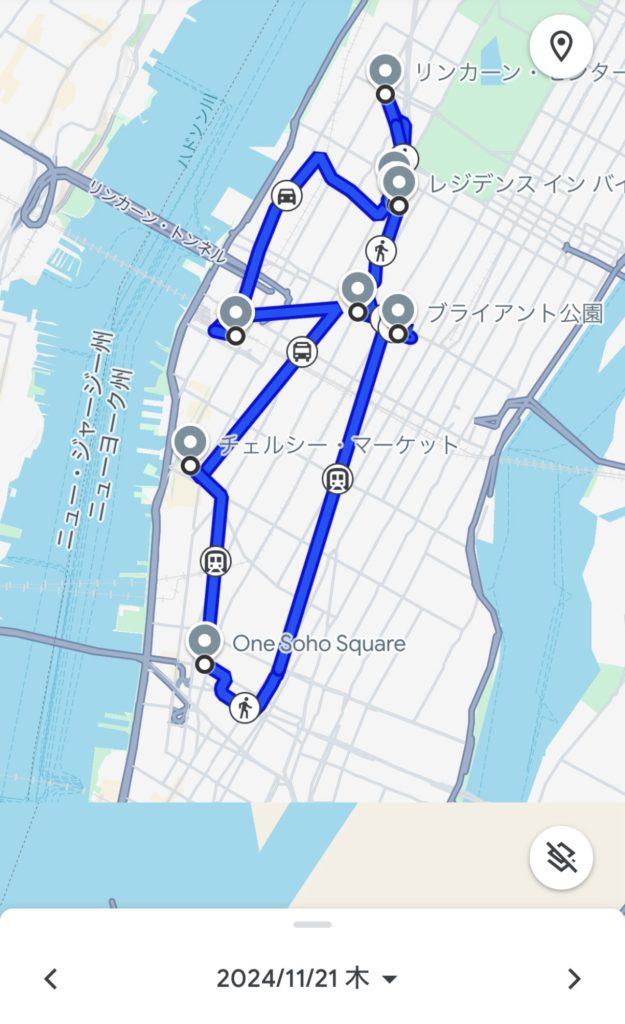Image resolution: width=625 pixels, height=1024 pixels.
Task: Select the リンカーン・センター place marker
Action: point(386,73)
